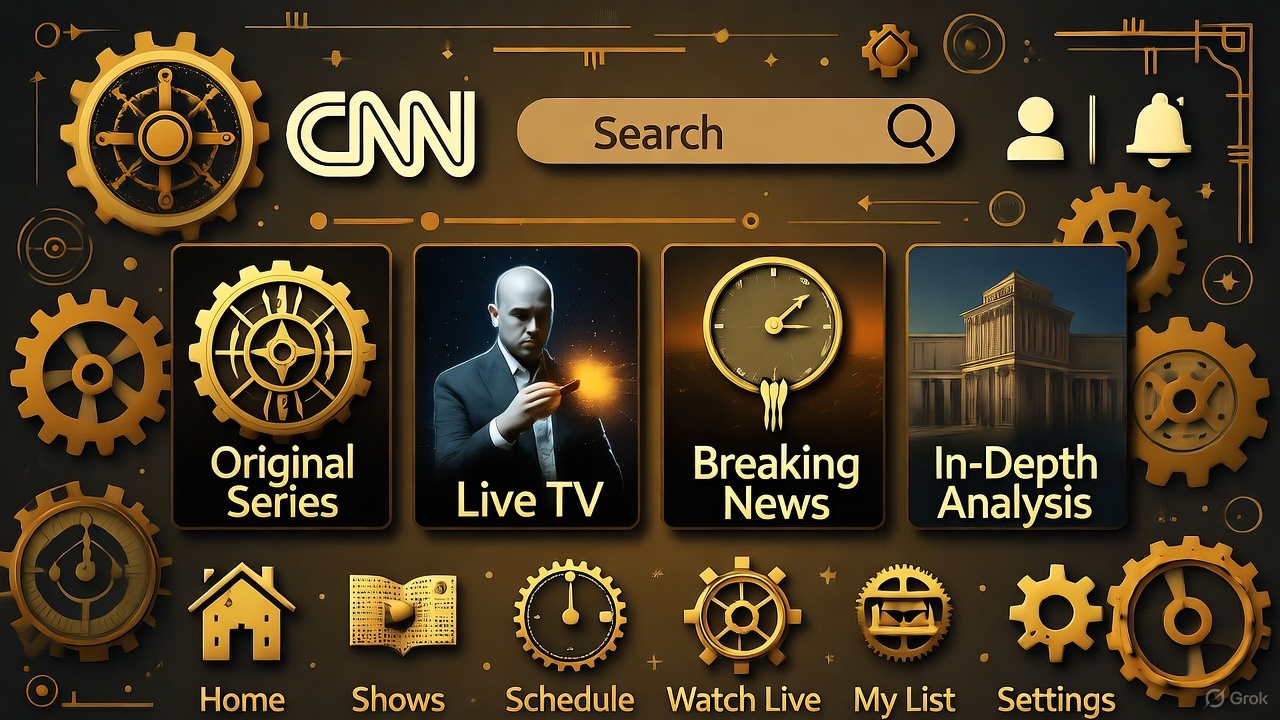
Task: Open the Settings tab
Action: [1056, 630]
